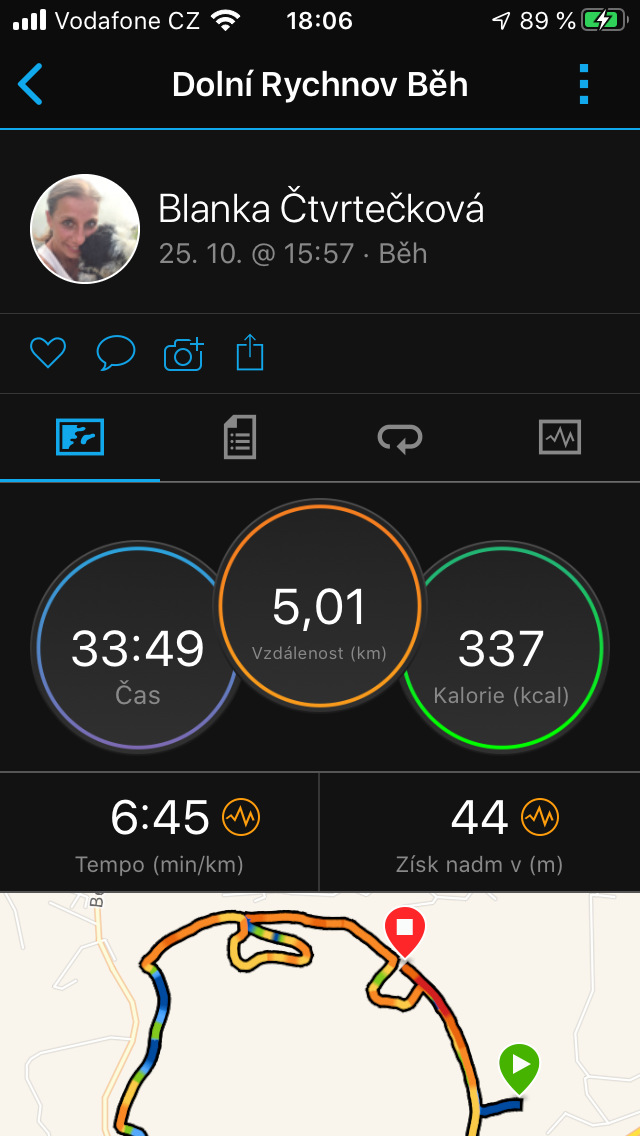Switch to the charts tab
The width and height of the screenshot is (640, 1136).
[x=560, y=437]
